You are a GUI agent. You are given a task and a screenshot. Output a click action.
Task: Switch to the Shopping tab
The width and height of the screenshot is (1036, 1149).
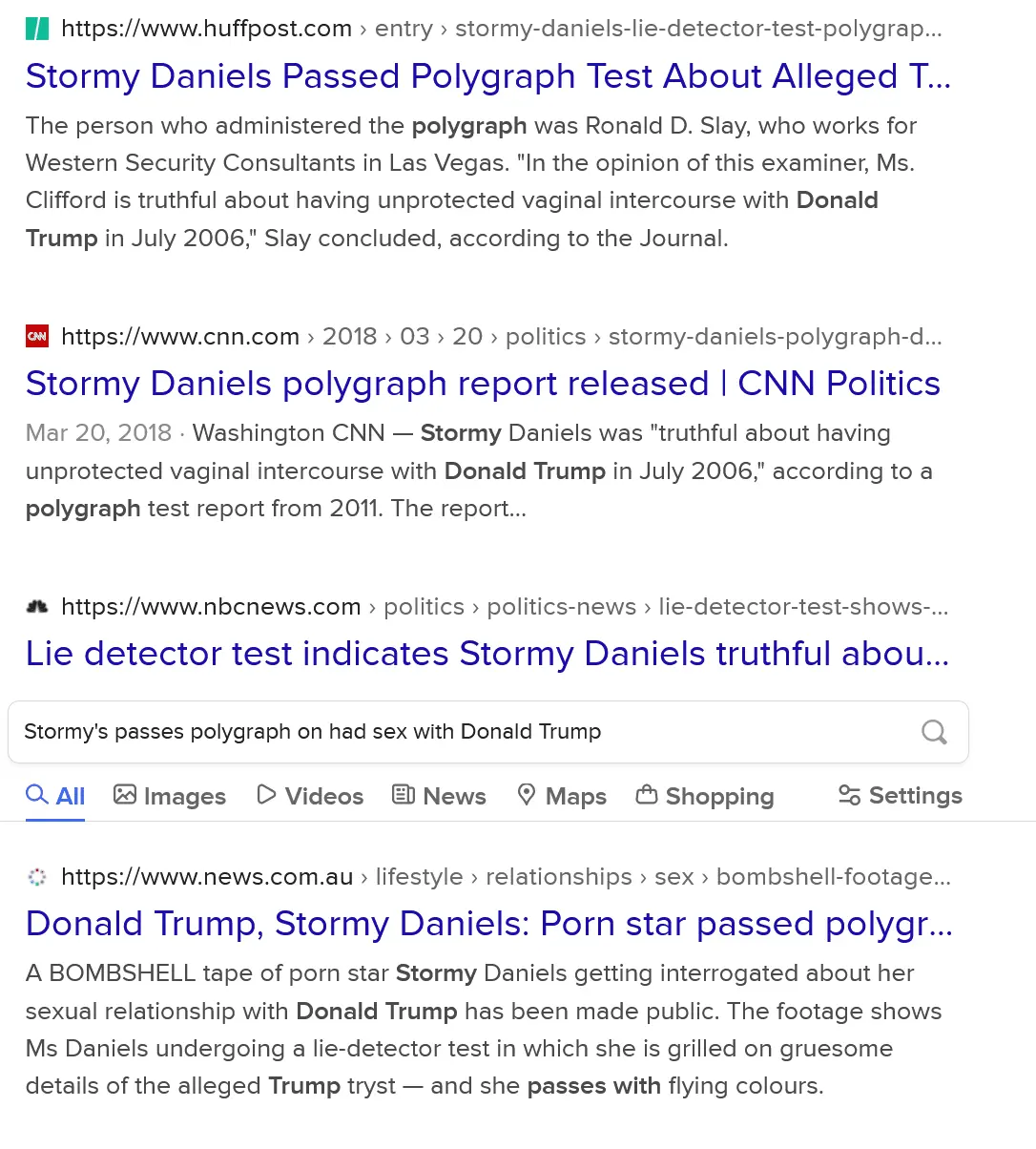705,796
